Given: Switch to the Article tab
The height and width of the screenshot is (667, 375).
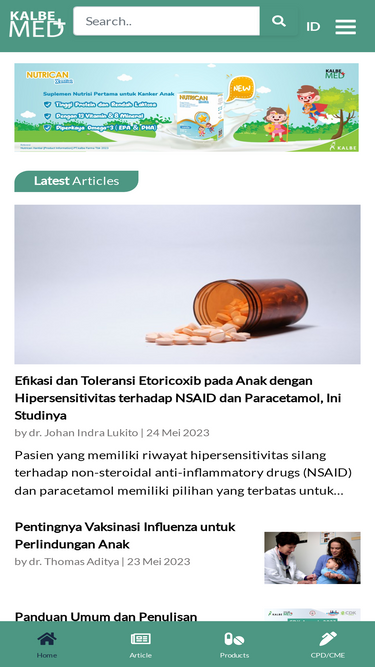Looking at the screenshot, I should click(141, 644).
